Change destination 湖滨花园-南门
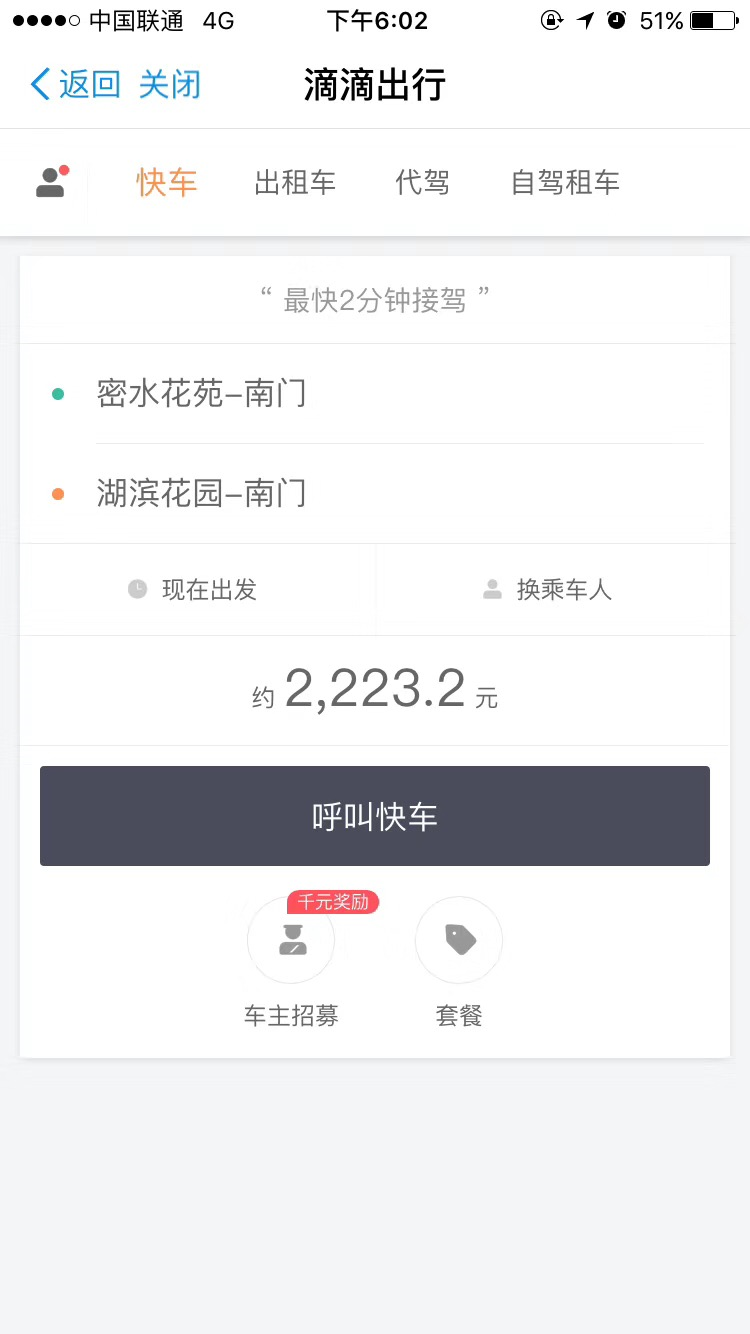Screen dimensions: 750x1334 [375, 494]
